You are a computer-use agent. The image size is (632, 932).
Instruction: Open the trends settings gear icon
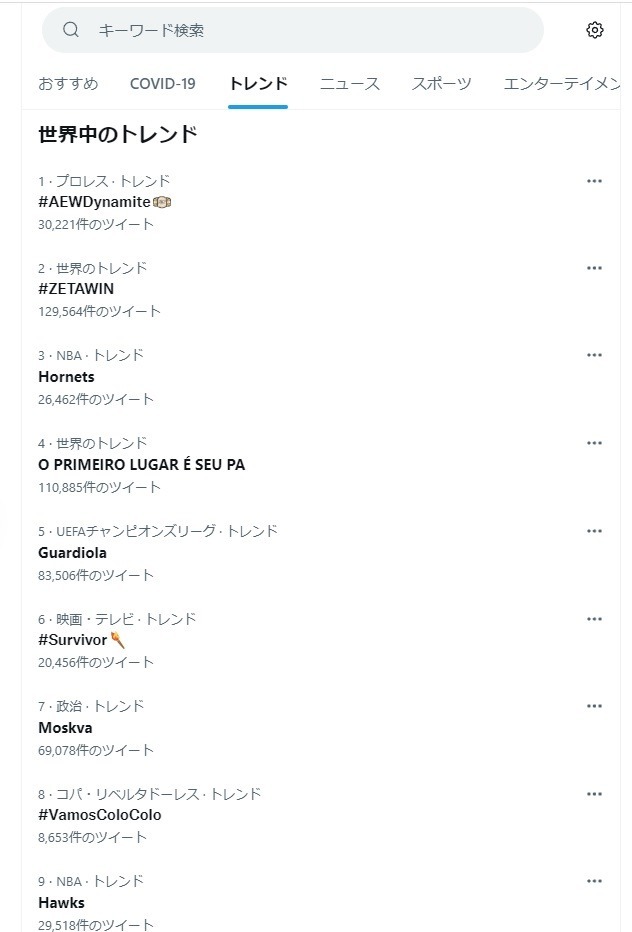click(x=595, y=30)
